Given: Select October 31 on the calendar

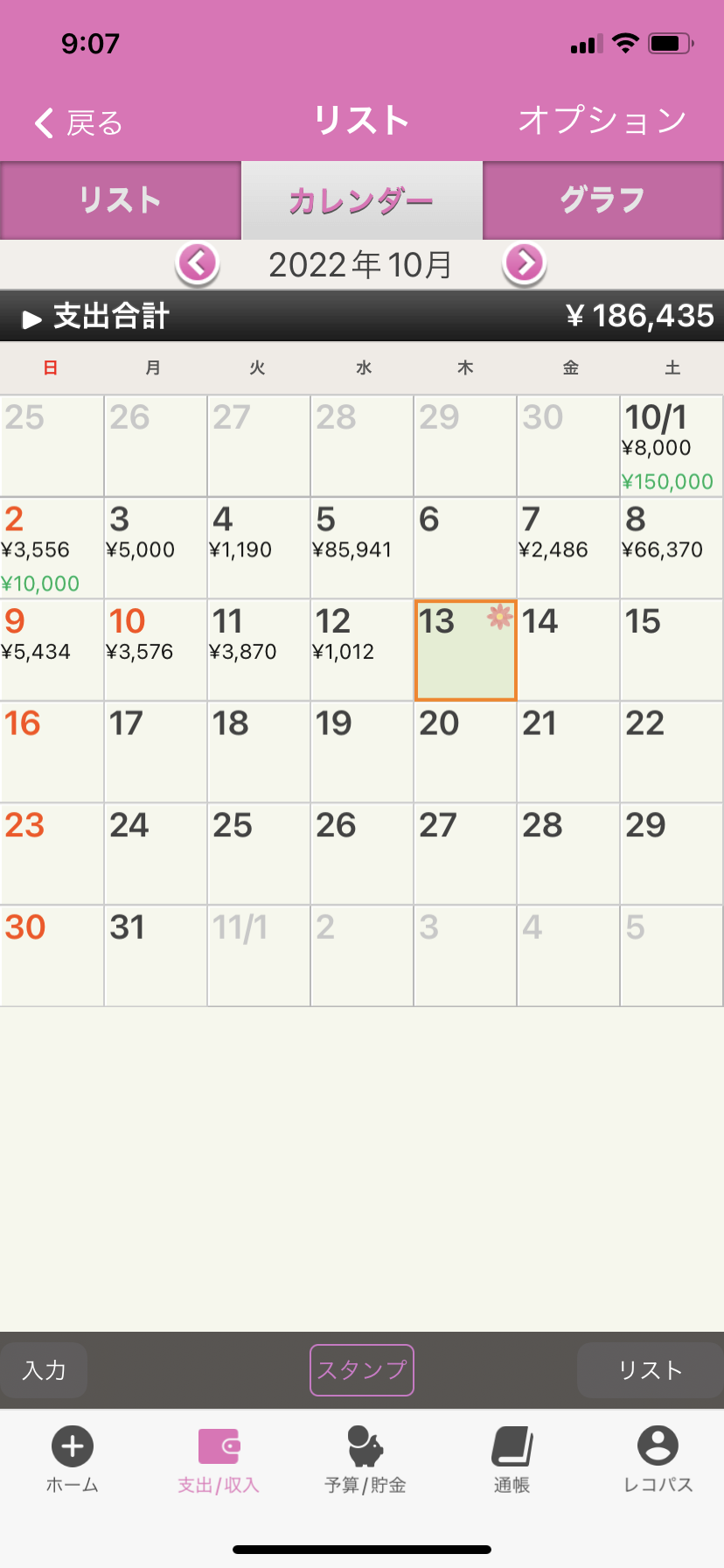Looking at the screenshot, I should [155, 955].
